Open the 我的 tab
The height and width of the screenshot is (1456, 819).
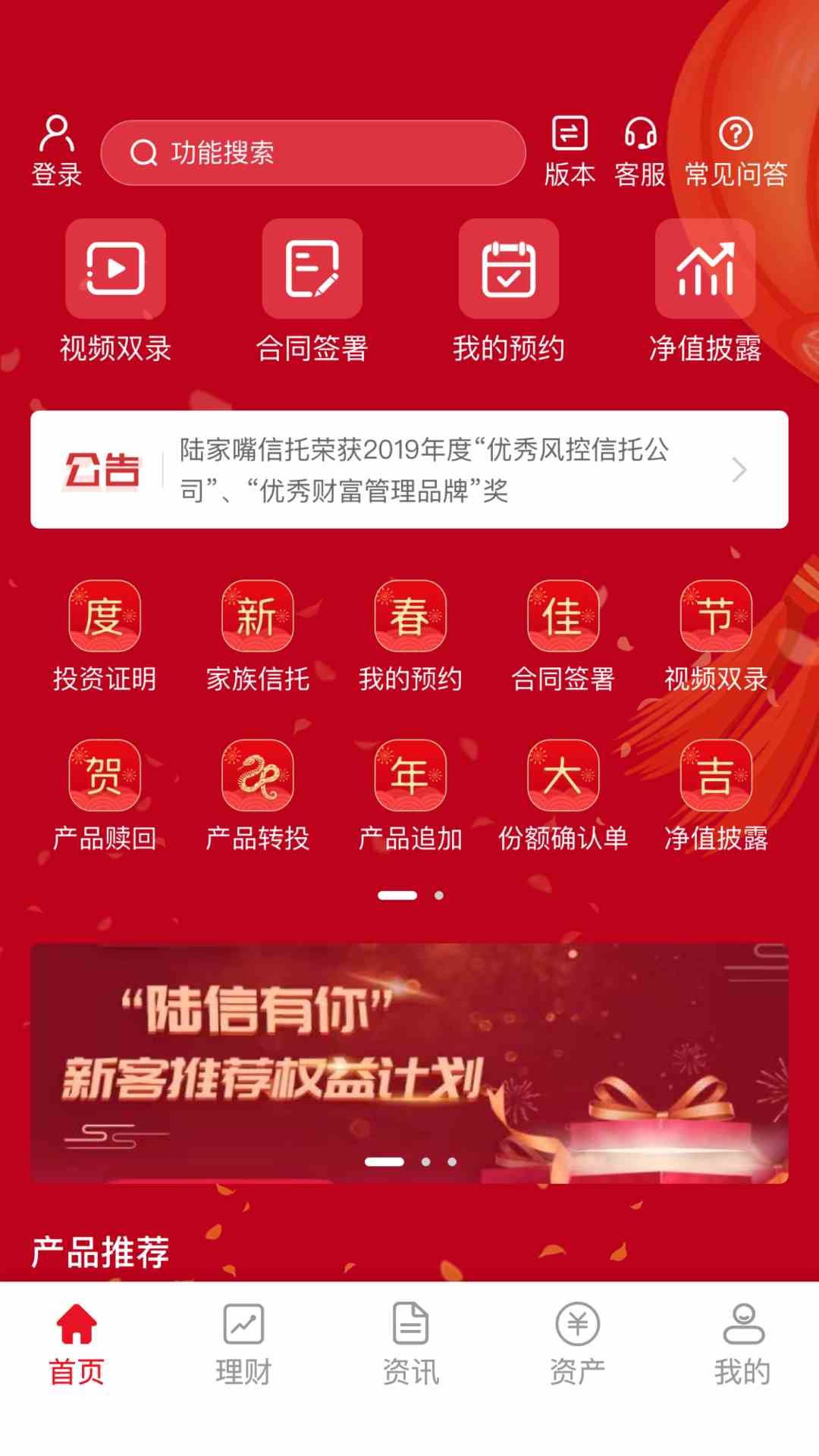[743, 1344]
